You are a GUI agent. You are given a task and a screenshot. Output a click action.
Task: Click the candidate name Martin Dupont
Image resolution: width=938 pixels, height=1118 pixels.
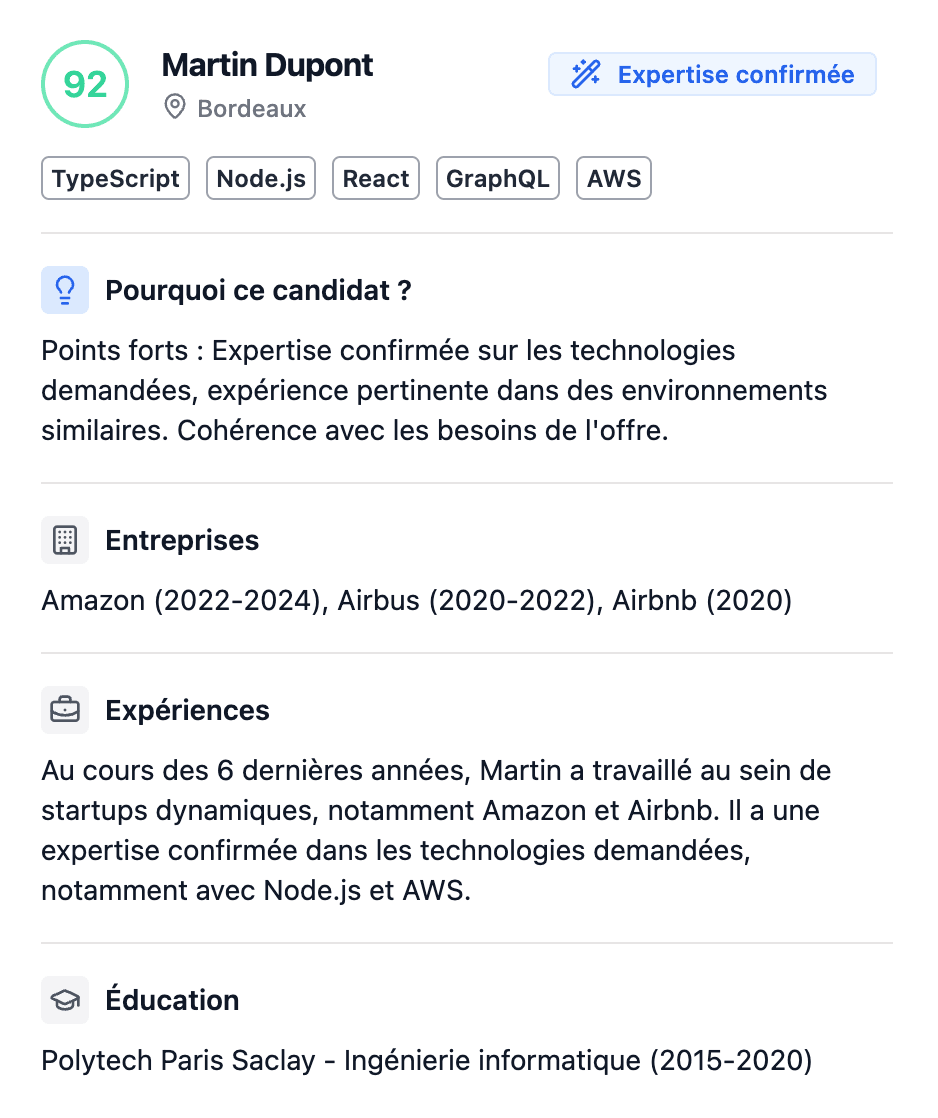pyautogui.click(x=267, y=64)
